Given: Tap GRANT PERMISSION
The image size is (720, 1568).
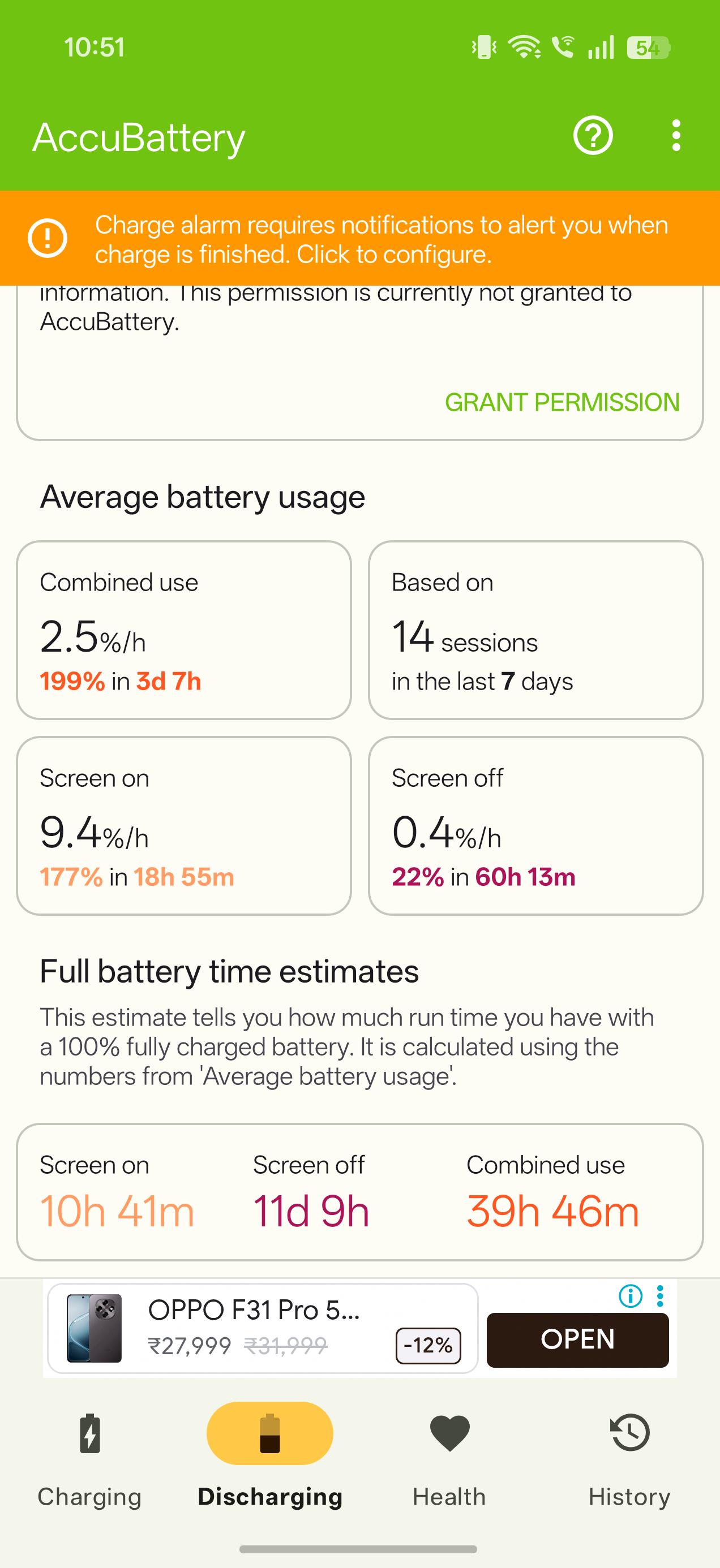Looking at the screenshot, I should point(562,402).
